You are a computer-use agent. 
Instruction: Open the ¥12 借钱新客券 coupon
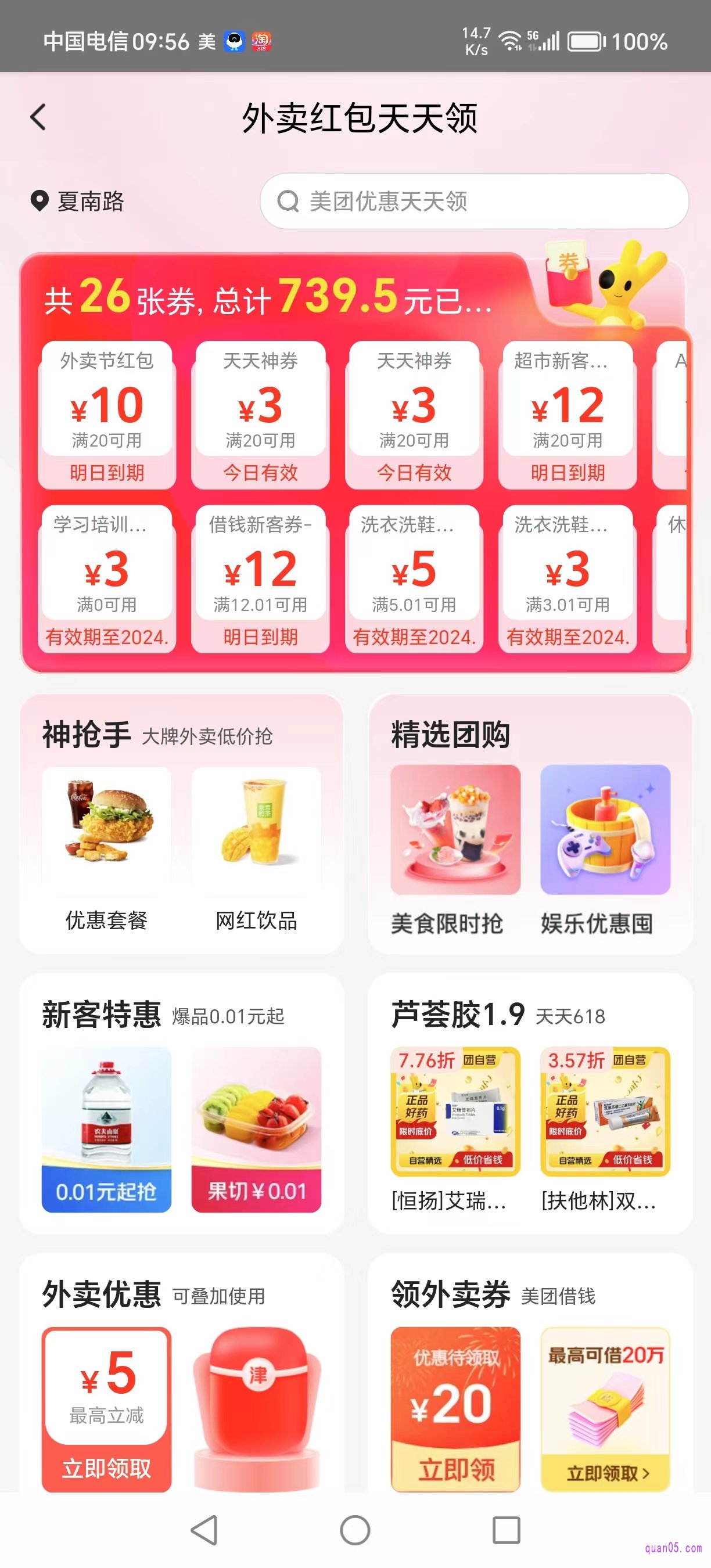pyautogui.click(x=261, y=578)
